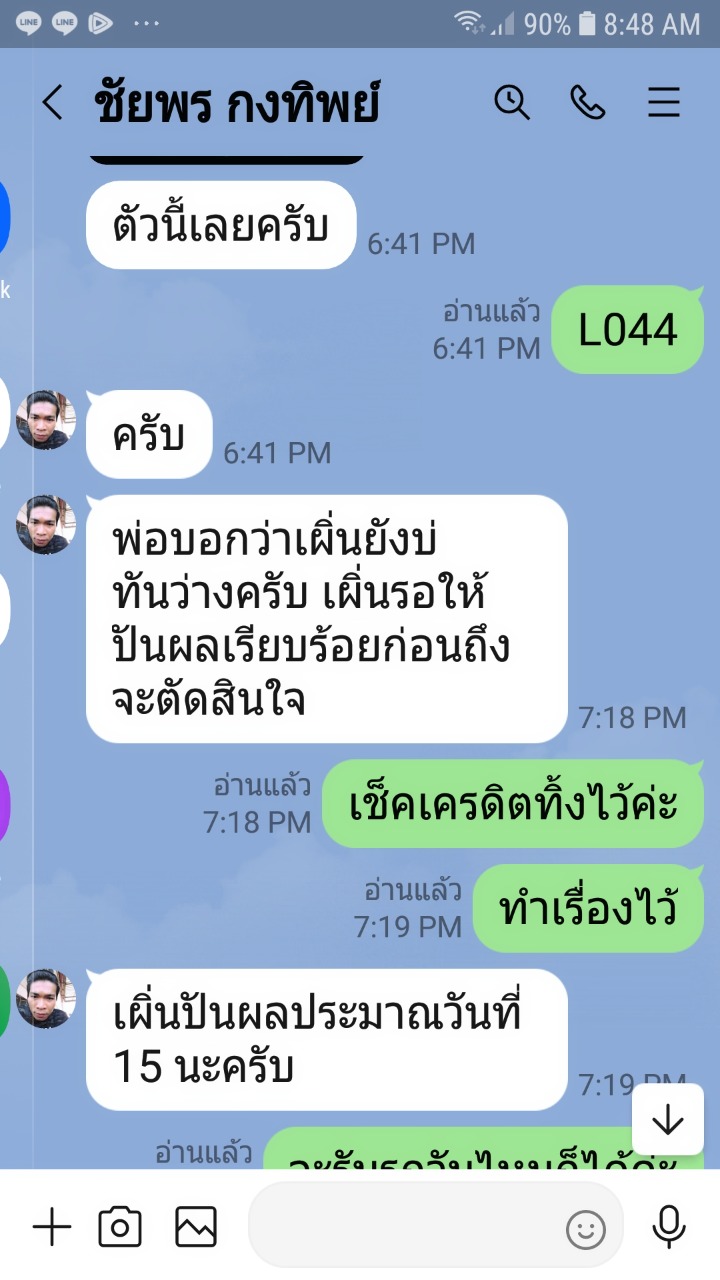Screen dimensions: 720x1280
Task: Open the camera to take a photo
Action: coord(120,1227)
